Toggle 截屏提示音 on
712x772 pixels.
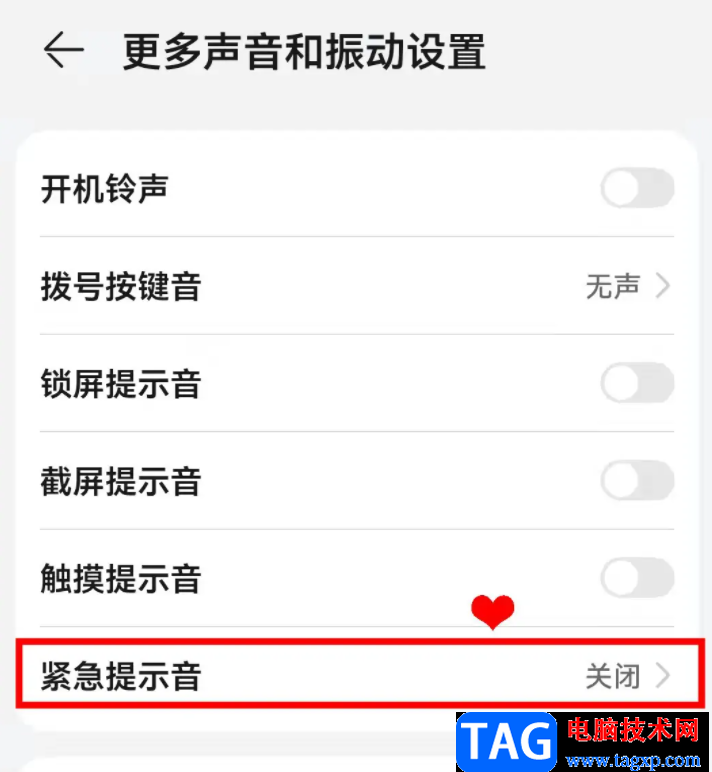[x=637, y=481]
